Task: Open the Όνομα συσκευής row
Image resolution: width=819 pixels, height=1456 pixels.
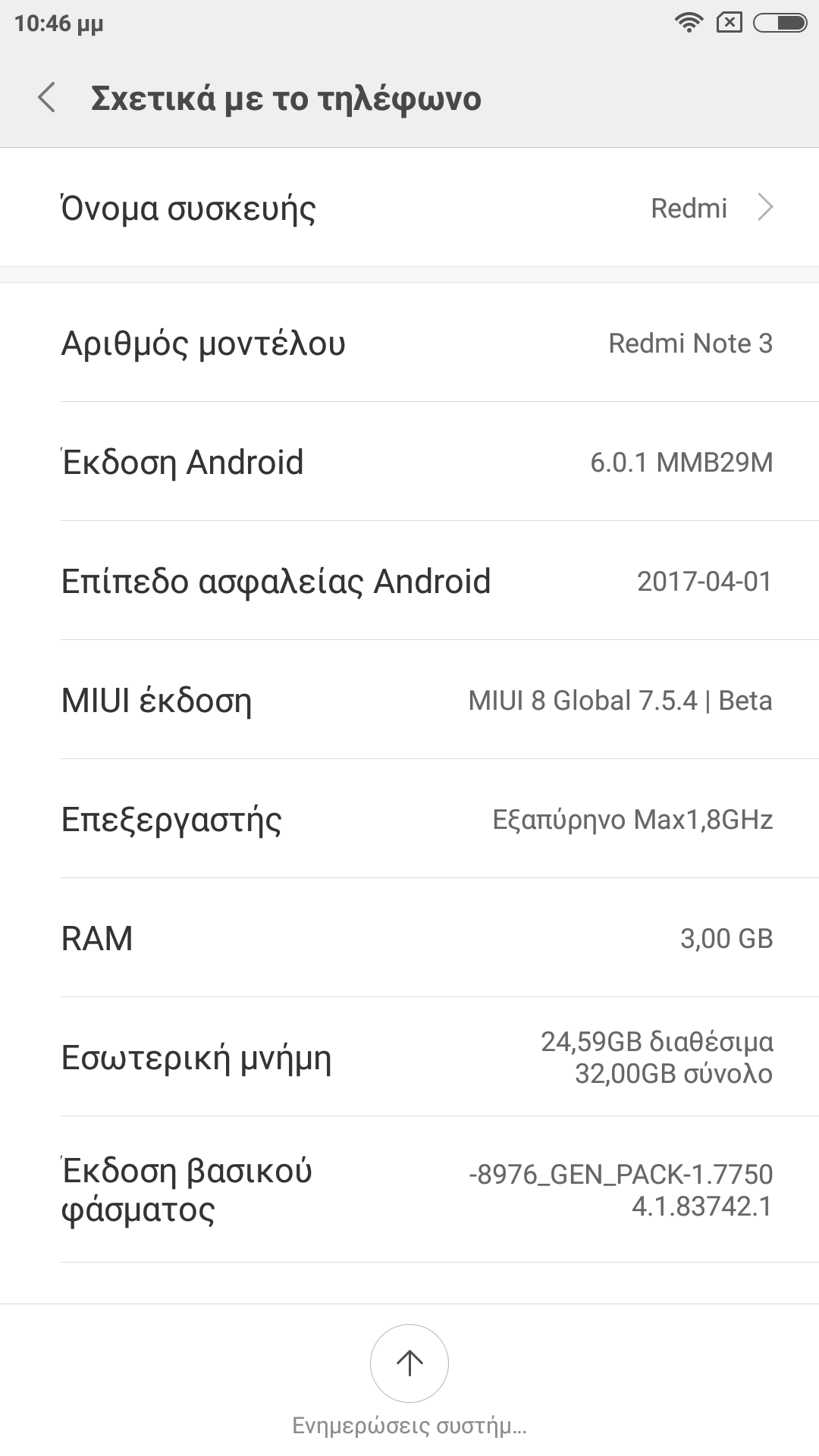Action: [x=409, y=208]
